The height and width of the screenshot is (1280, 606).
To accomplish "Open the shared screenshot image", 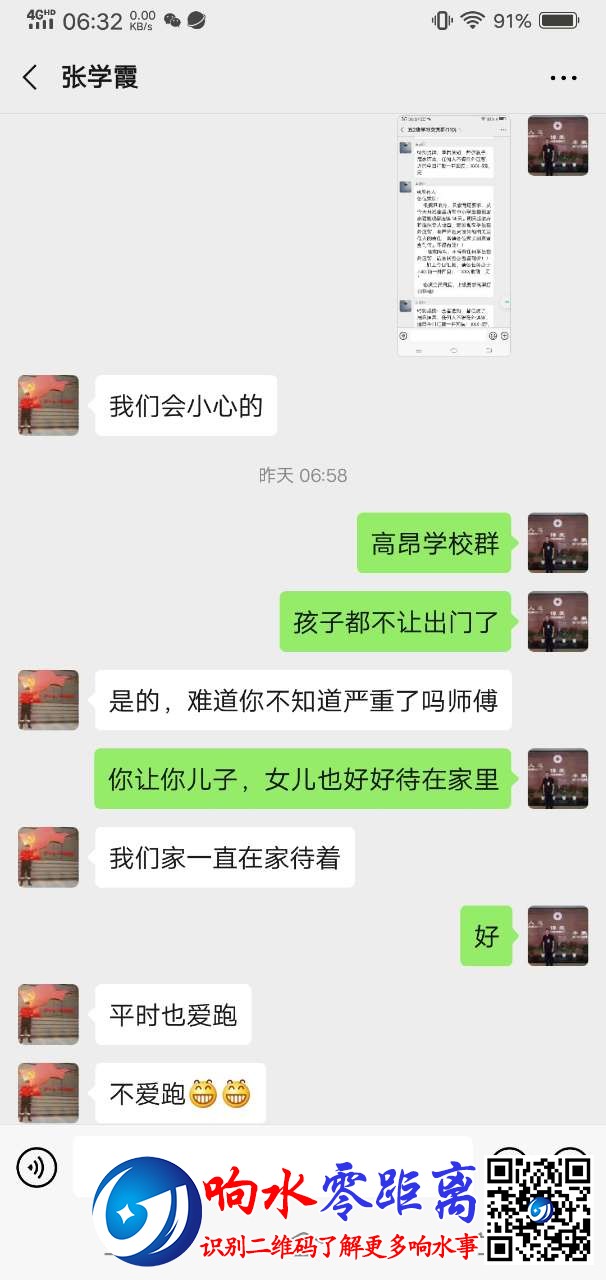I will [x=453, y=235].
